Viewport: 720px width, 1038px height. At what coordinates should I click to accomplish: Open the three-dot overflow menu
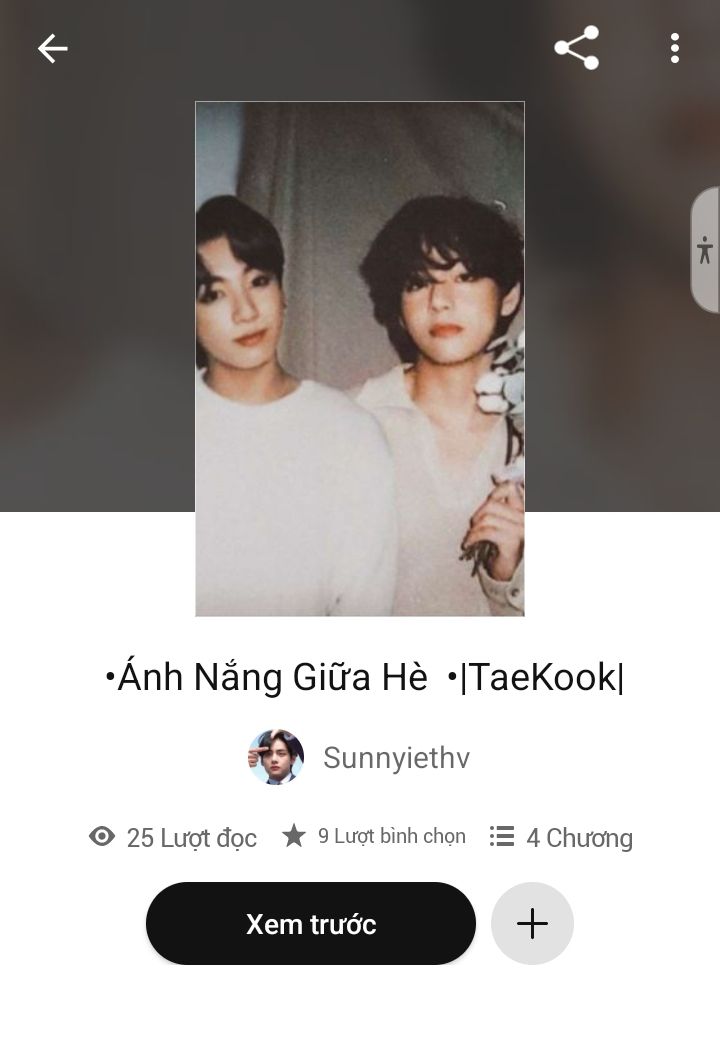675,48
